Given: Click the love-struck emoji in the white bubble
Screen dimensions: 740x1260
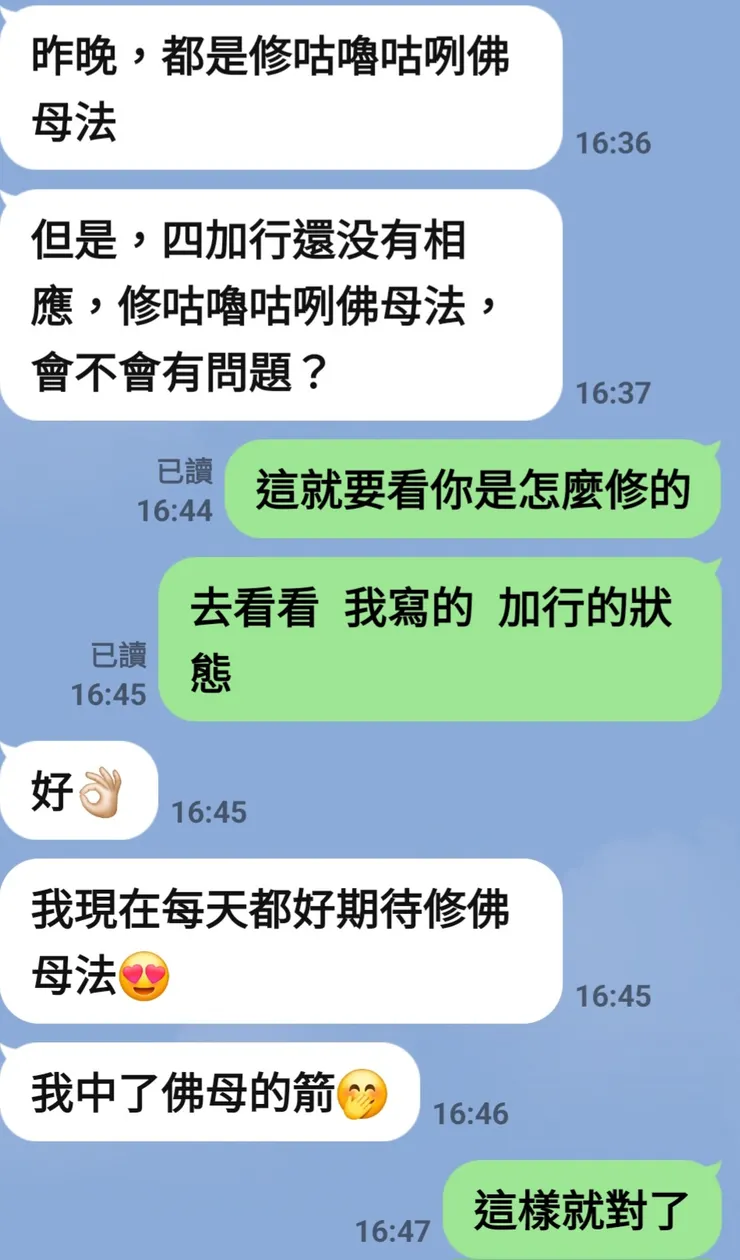Looking at the screenshot, I should tap(143, 972).
